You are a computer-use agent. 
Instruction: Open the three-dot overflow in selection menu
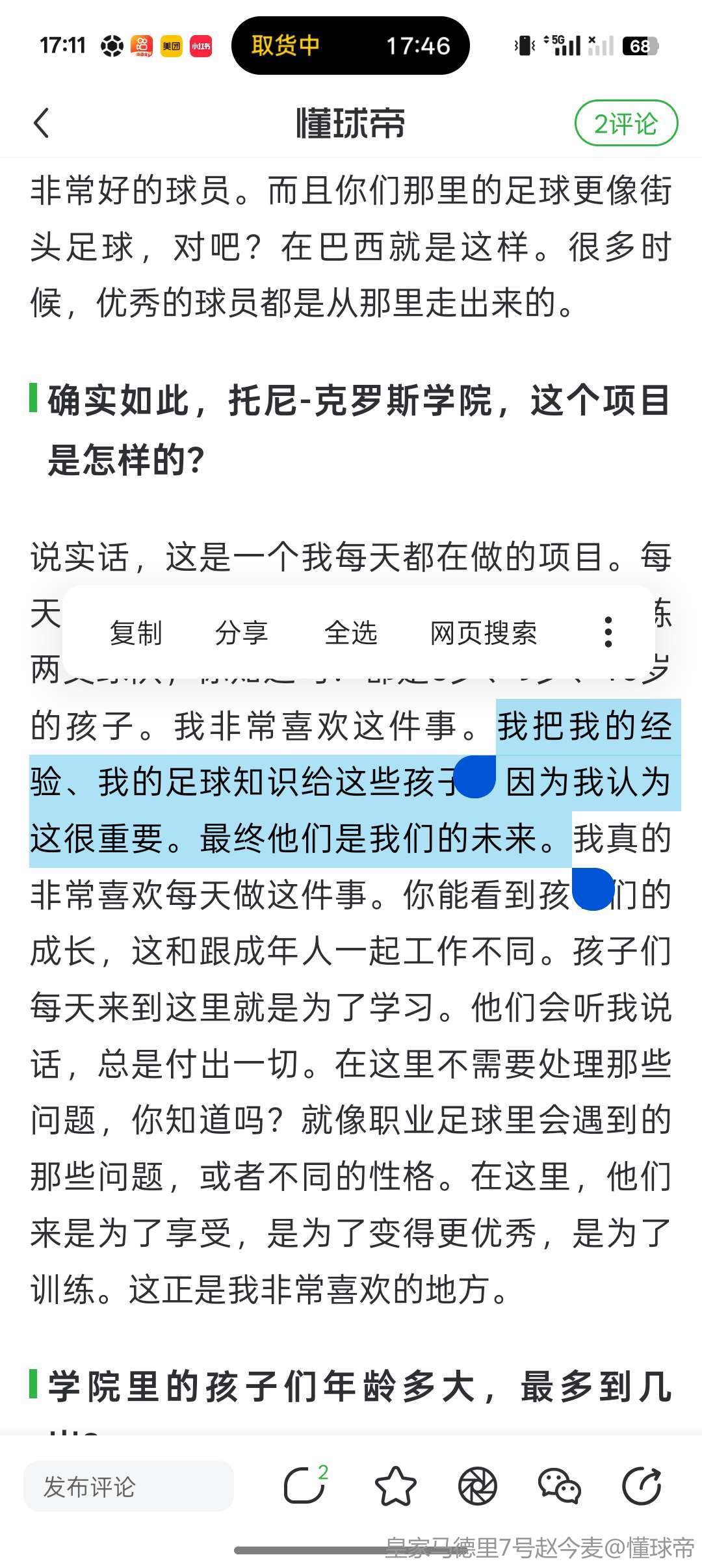point(608,633)
